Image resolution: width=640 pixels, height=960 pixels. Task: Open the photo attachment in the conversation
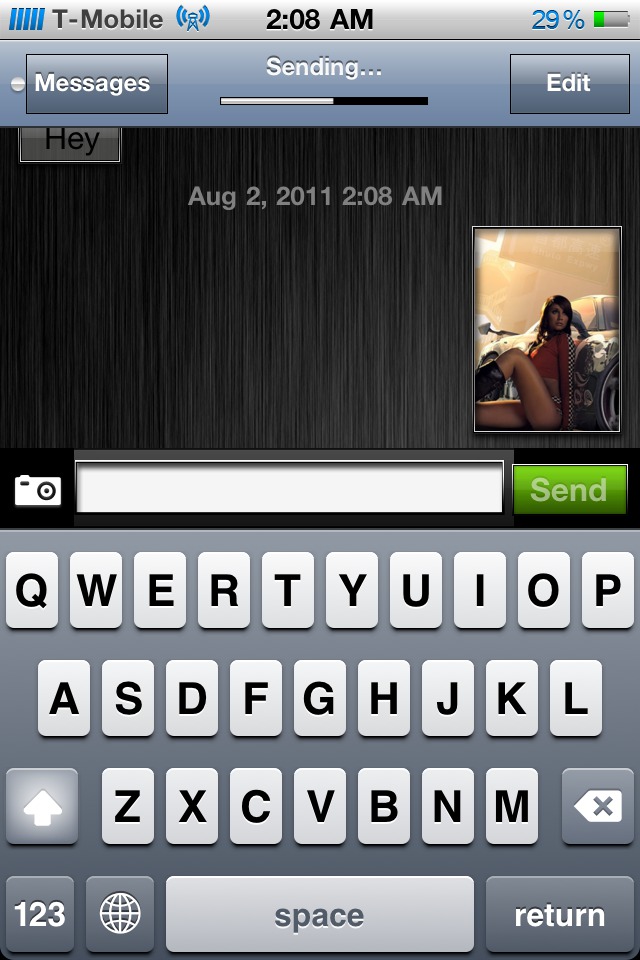click(x=546, y=330)
